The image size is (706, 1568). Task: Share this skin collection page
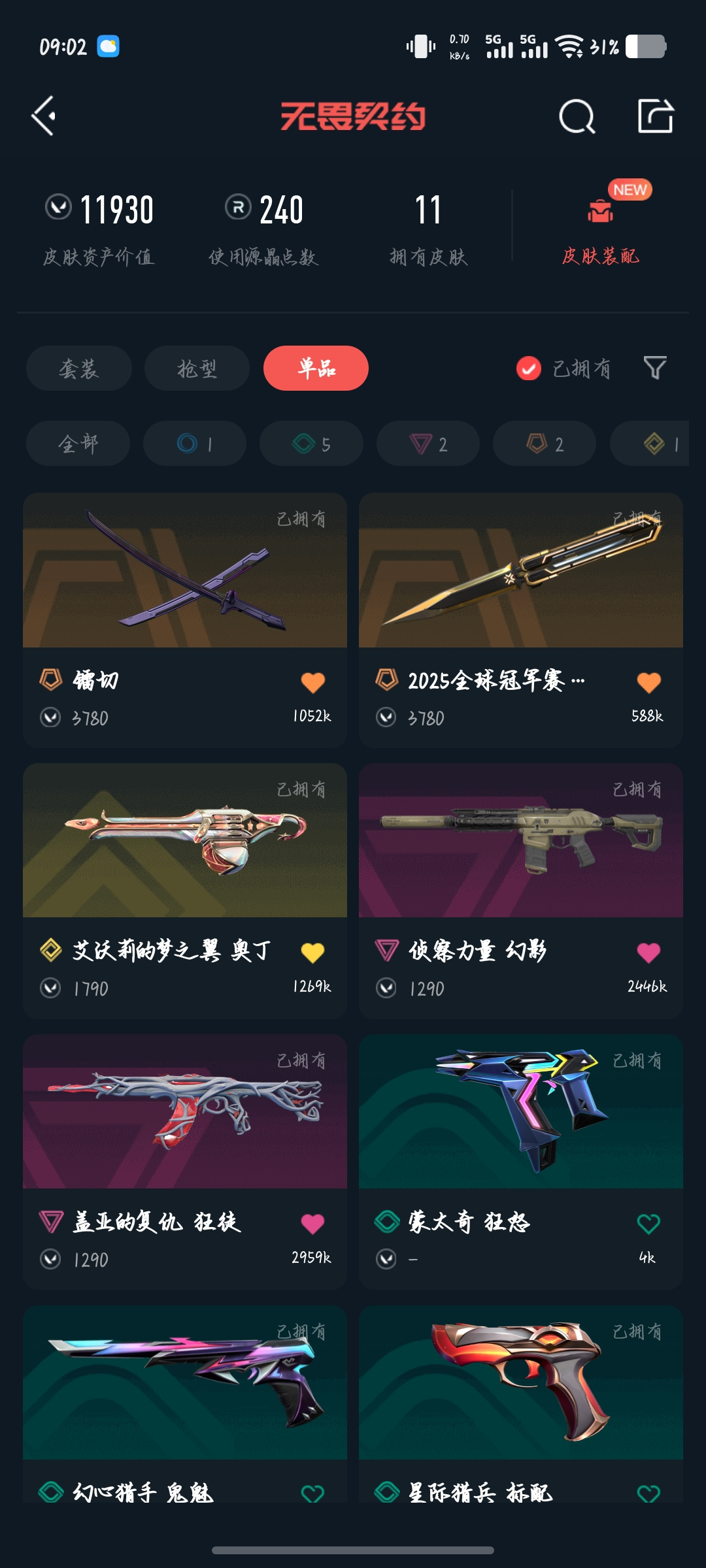click(x=655, y=117)
